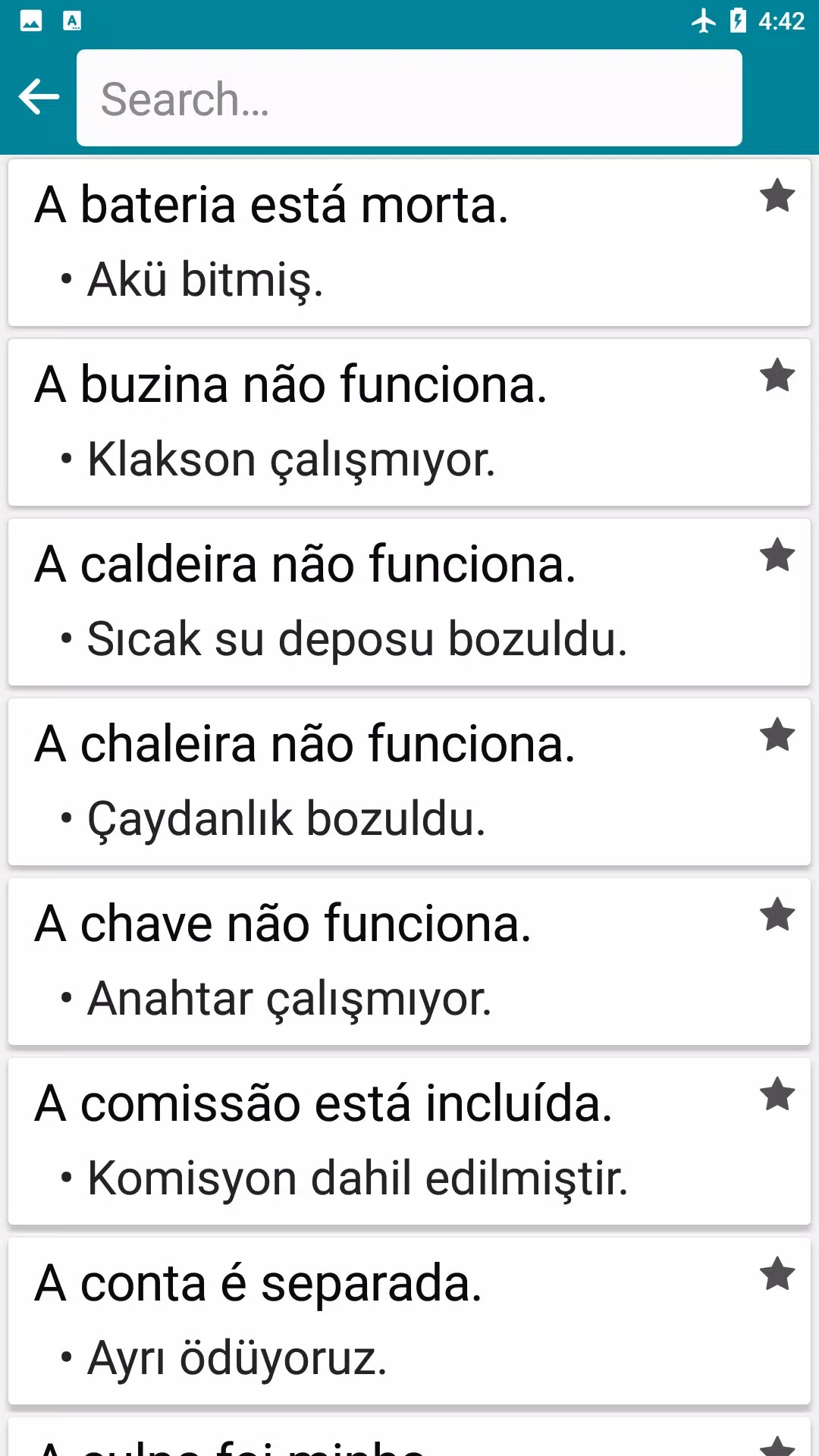Star the phrase 'A chave não funciona.'
The width and height of the screenshot is (819, 1456).
[777, 915]
